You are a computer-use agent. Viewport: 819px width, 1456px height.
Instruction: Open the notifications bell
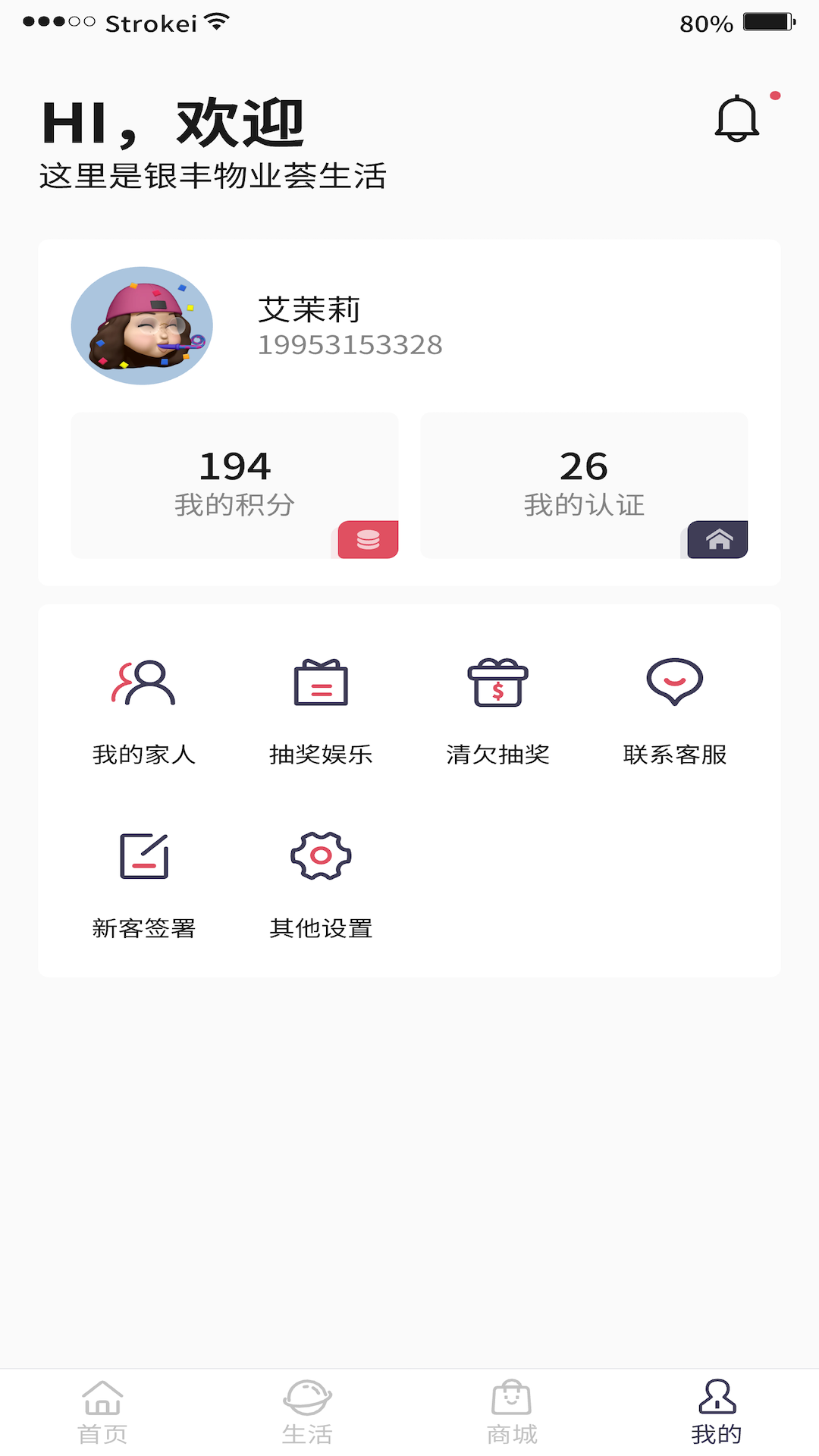737,119
